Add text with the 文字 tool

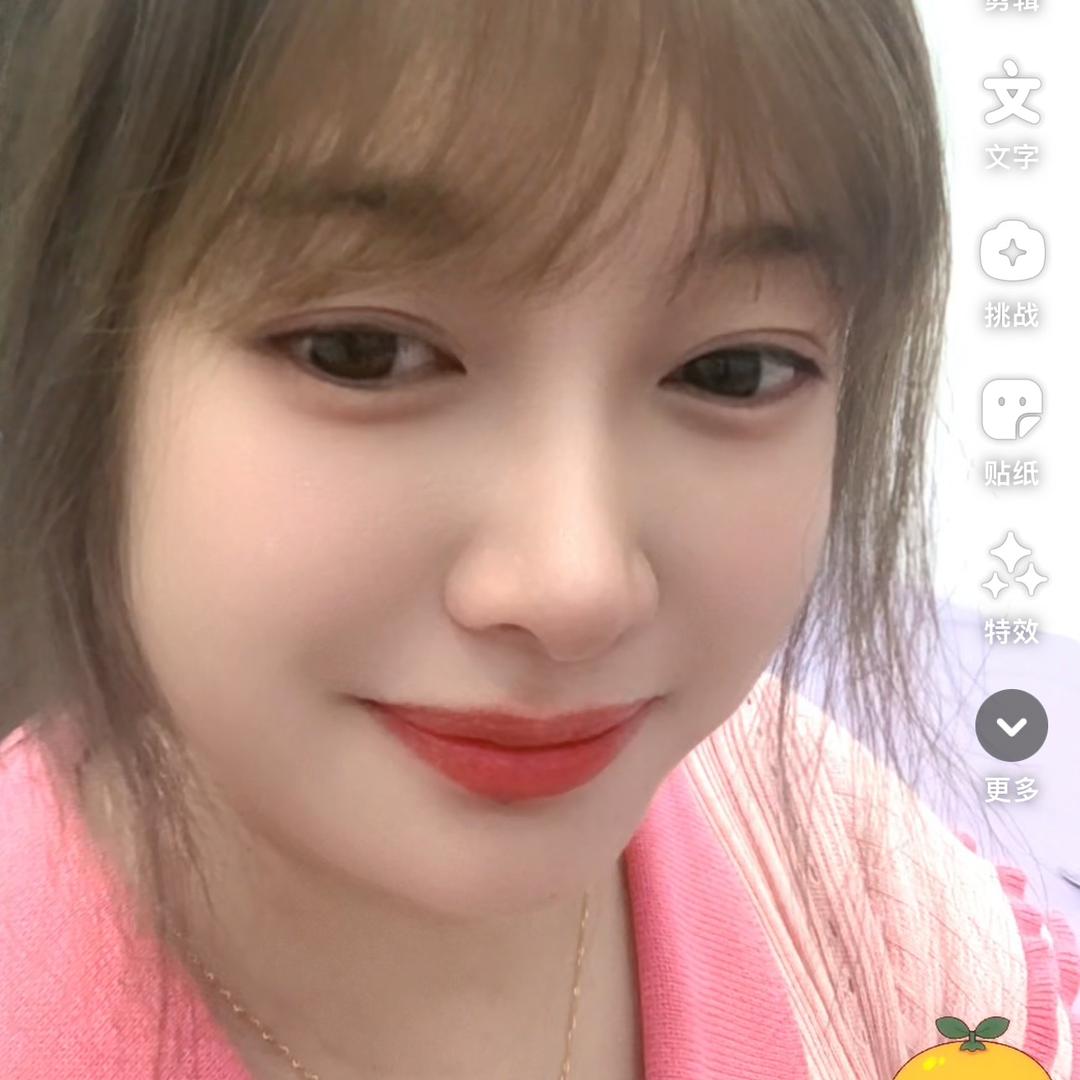(x=1011, y=111)
